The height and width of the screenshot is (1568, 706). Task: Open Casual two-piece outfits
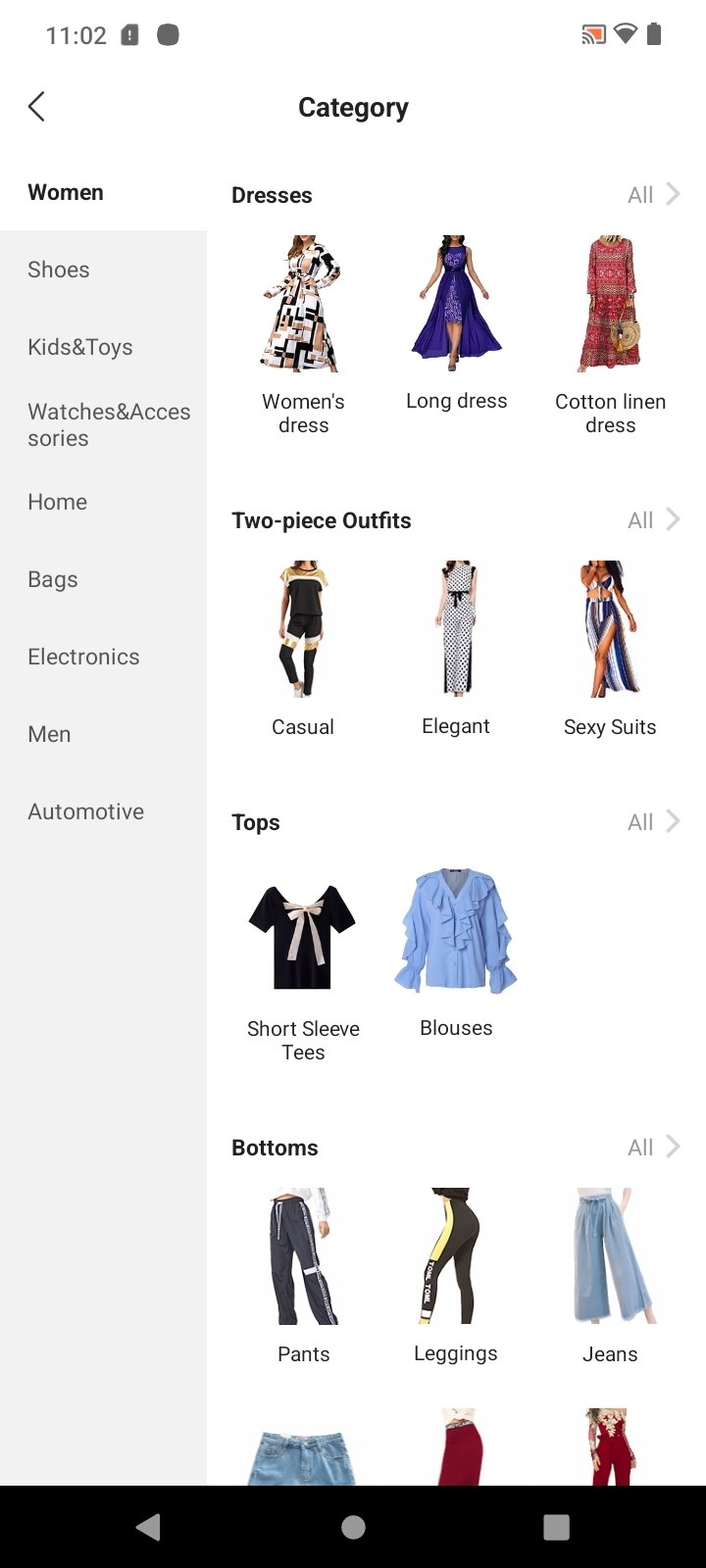[303, 647]
